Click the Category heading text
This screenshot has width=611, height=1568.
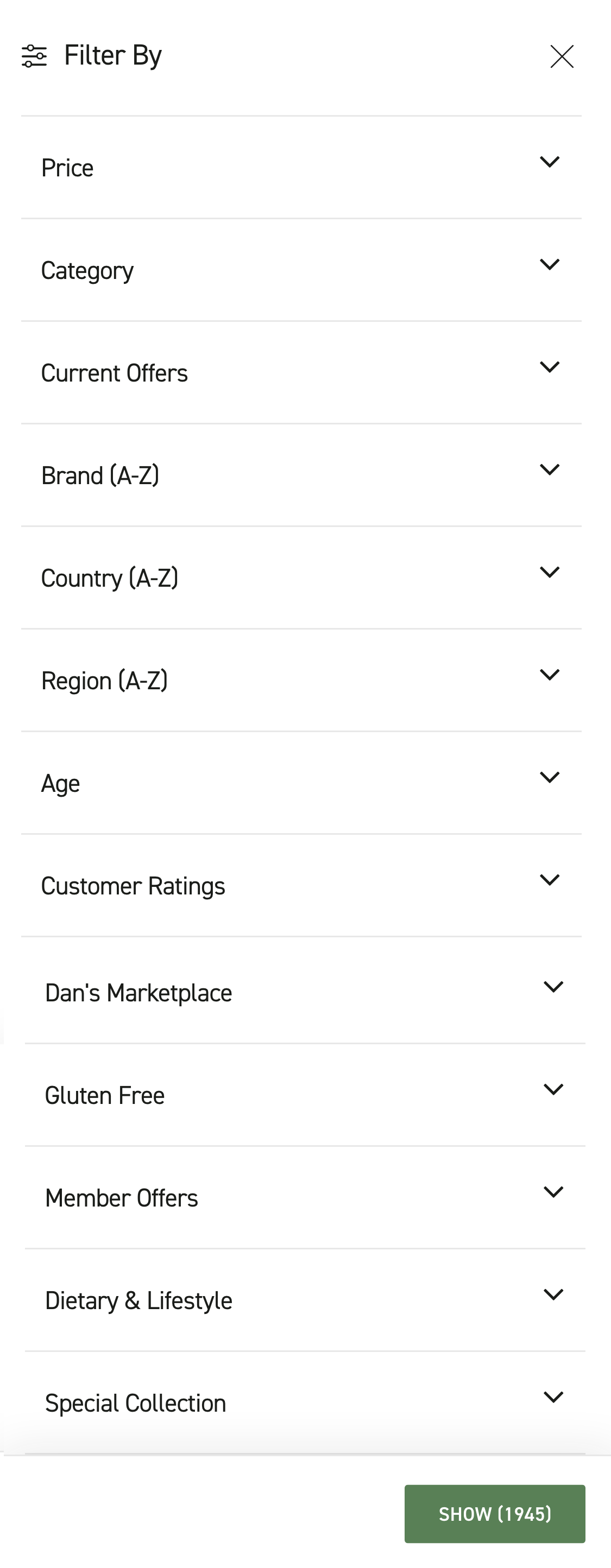click(x=88, y=270)
